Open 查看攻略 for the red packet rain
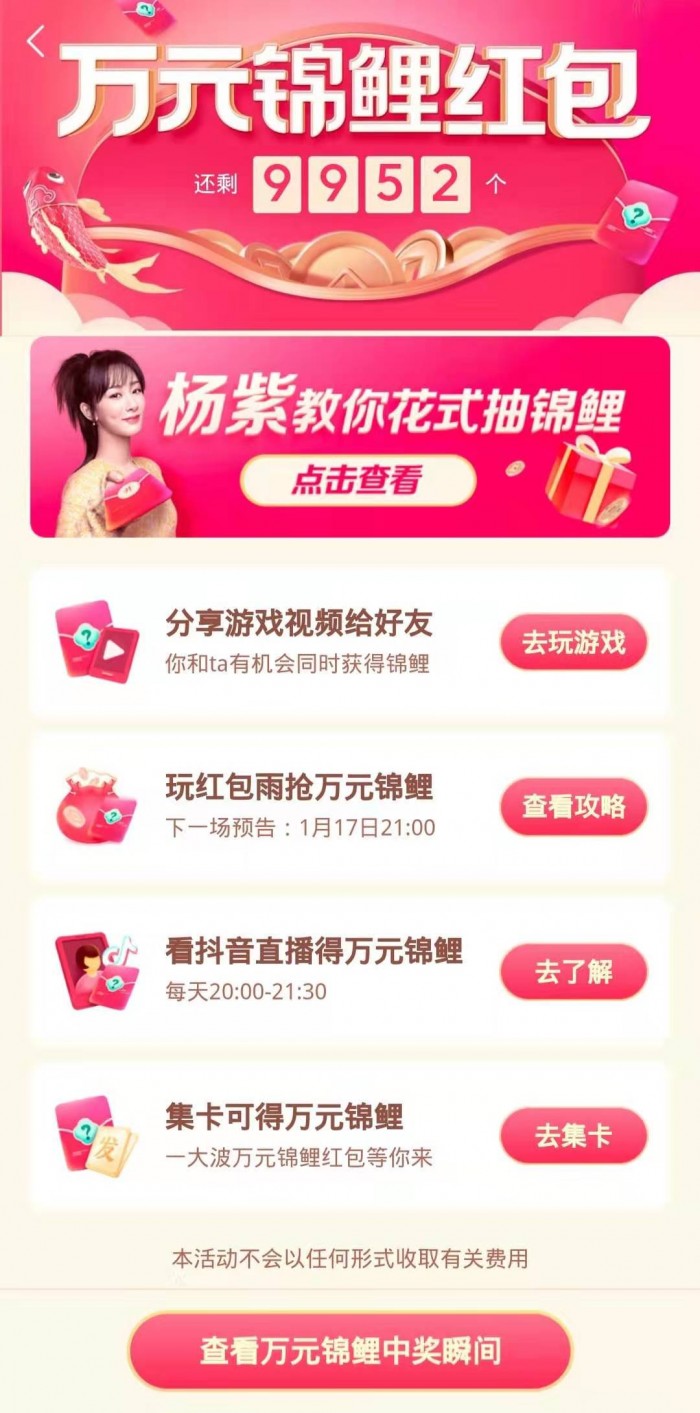700x1413 pixels. [573, 806]
